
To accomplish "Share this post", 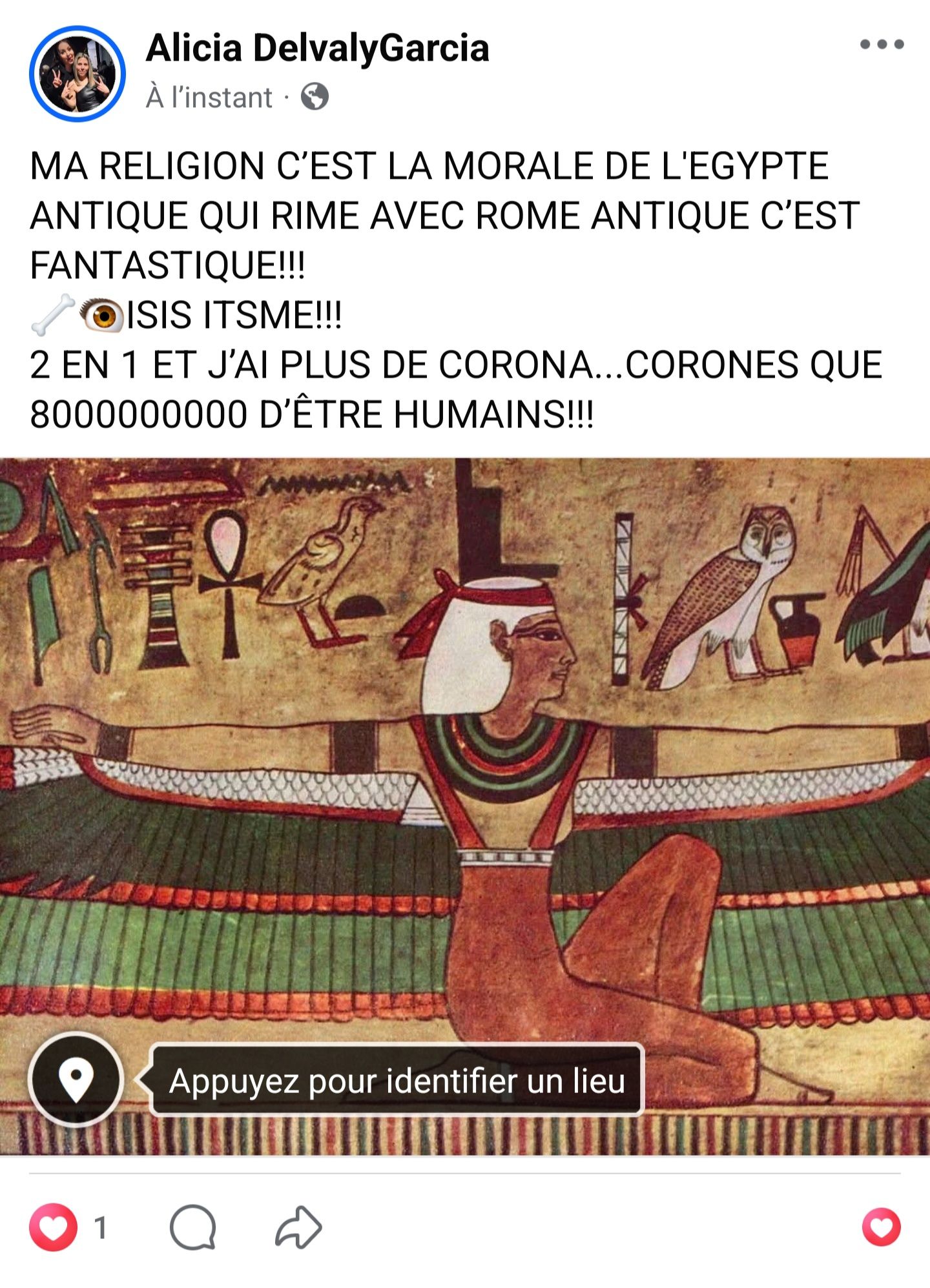I will (298, 1227).
